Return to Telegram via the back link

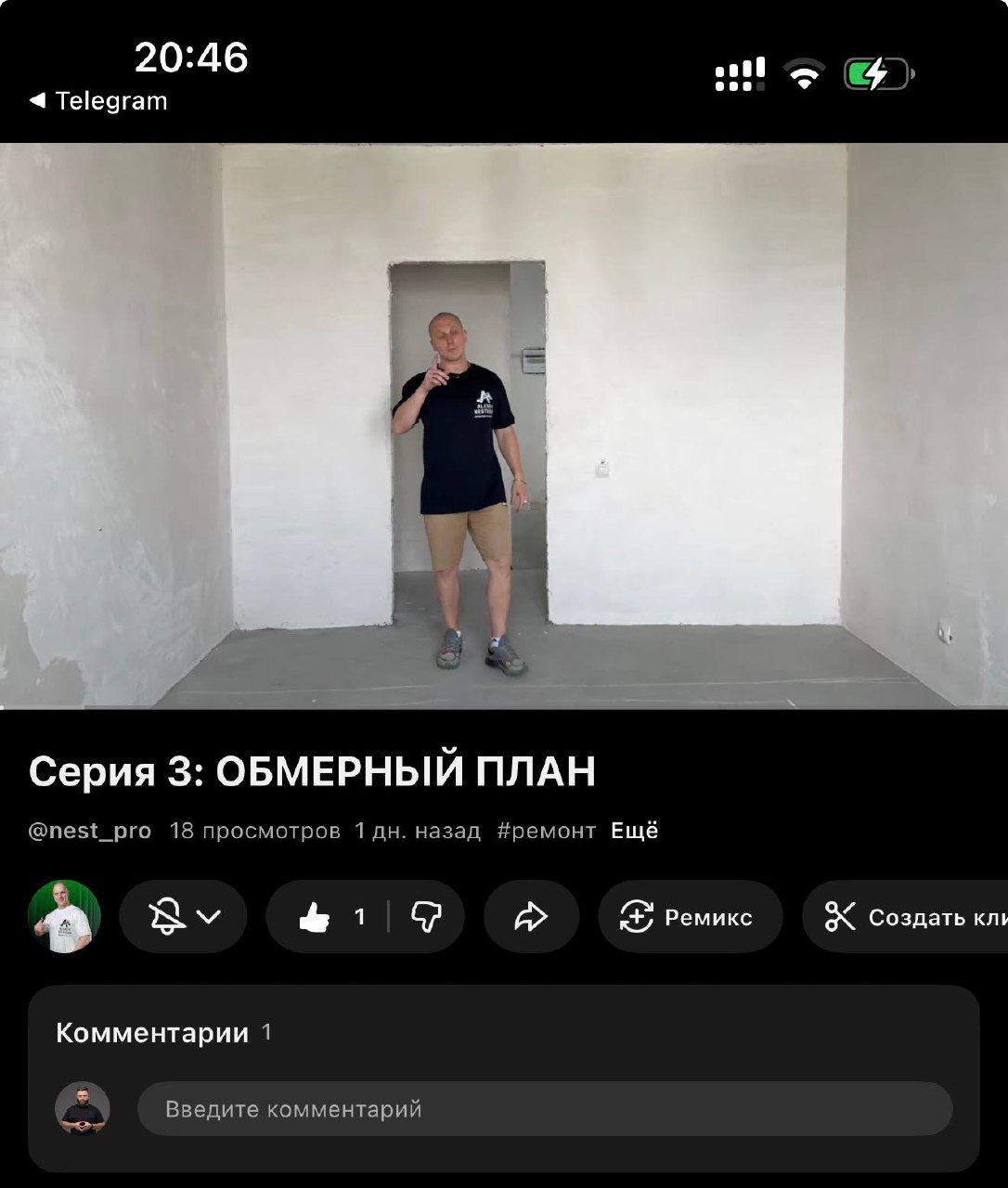98,100
